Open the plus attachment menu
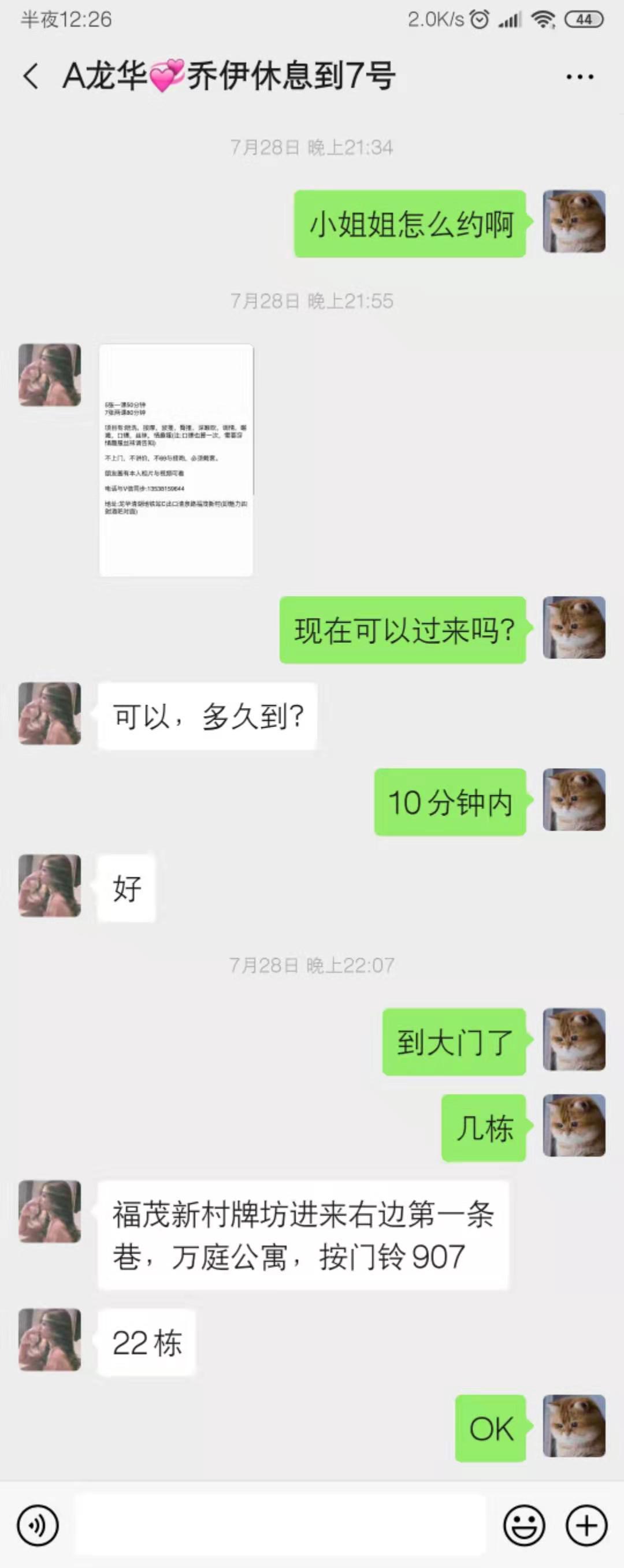The width and height of the screenshot is (624, 1568). pos(586,1525)
